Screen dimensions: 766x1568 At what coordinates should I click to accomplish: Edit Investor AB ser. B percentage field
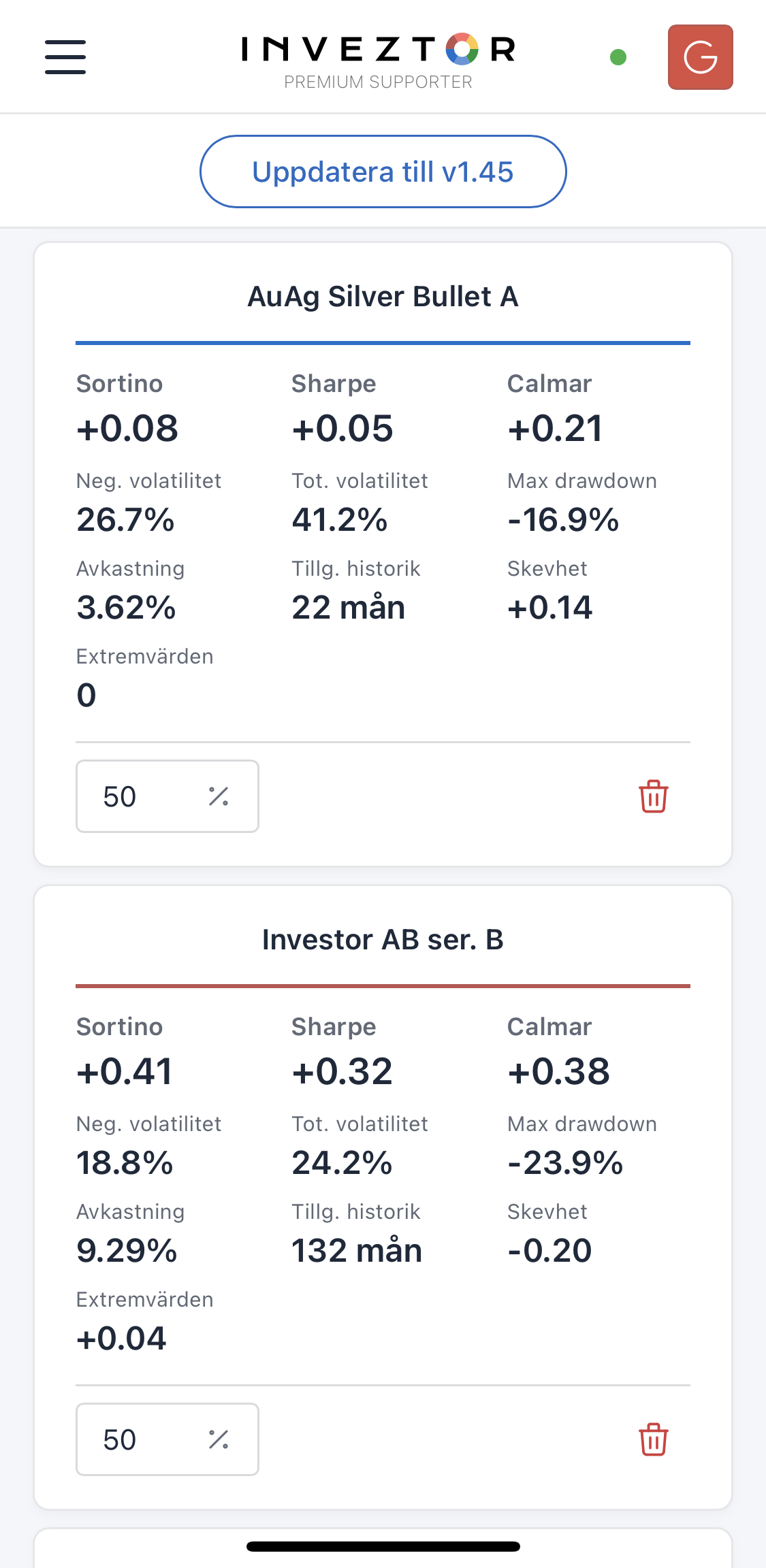(167, 1439)
